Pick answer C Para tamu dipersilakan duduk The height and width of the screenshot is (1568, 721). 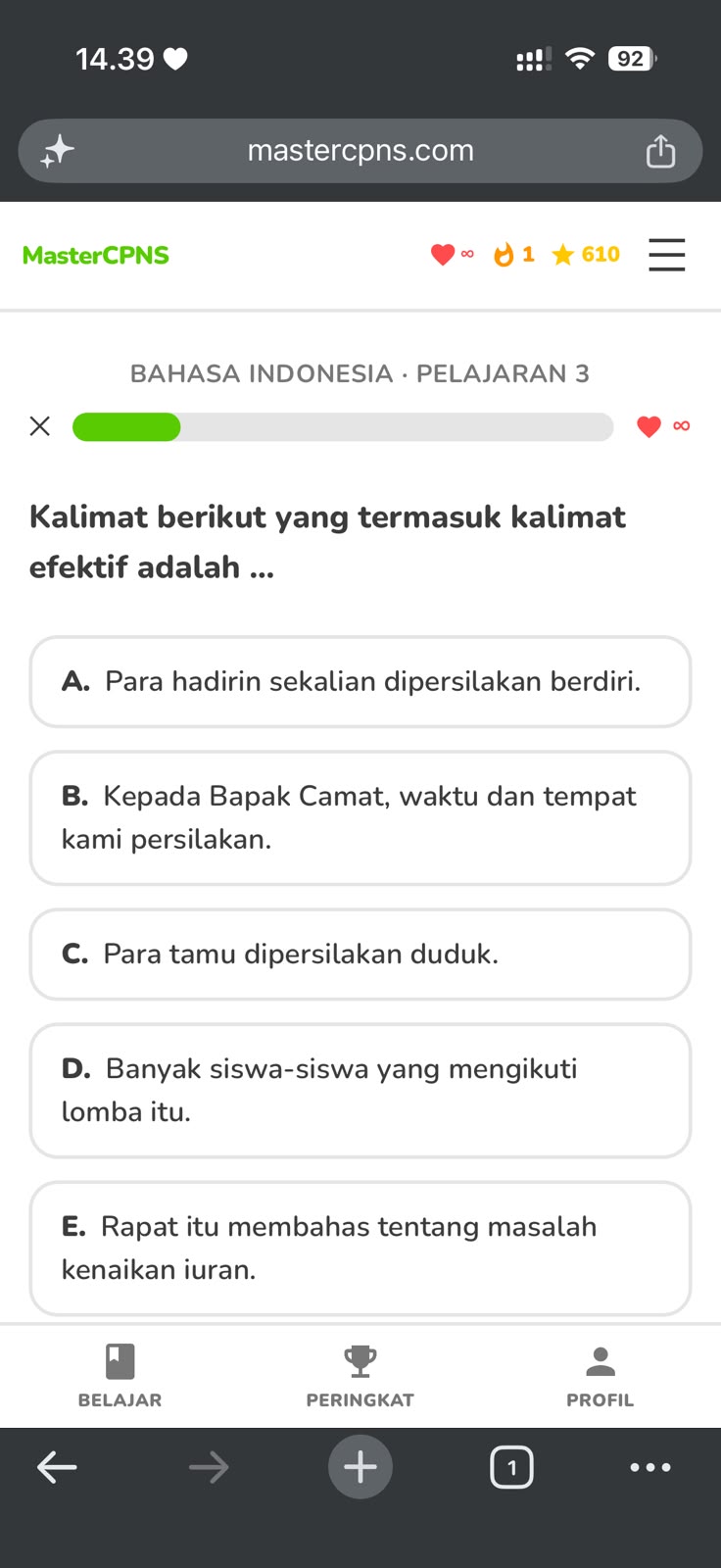click(x=360, y=955)
